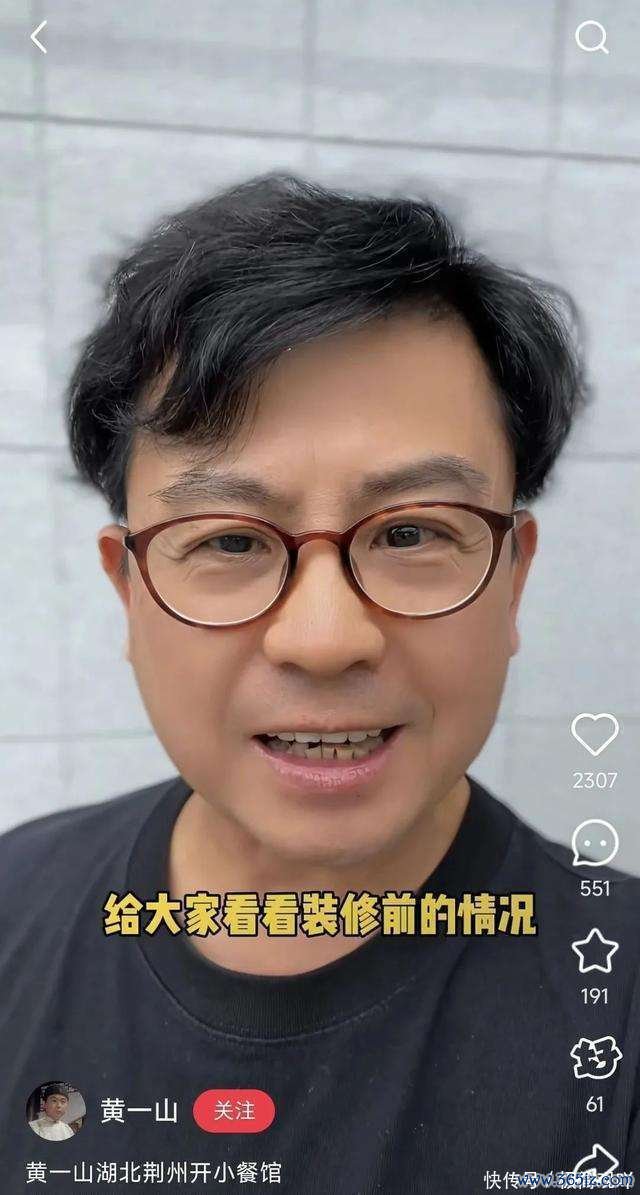The height and width of the screenshot is (1195, 640).
Task: Add the video to favorites using the star
Action: tap(595, 951)
